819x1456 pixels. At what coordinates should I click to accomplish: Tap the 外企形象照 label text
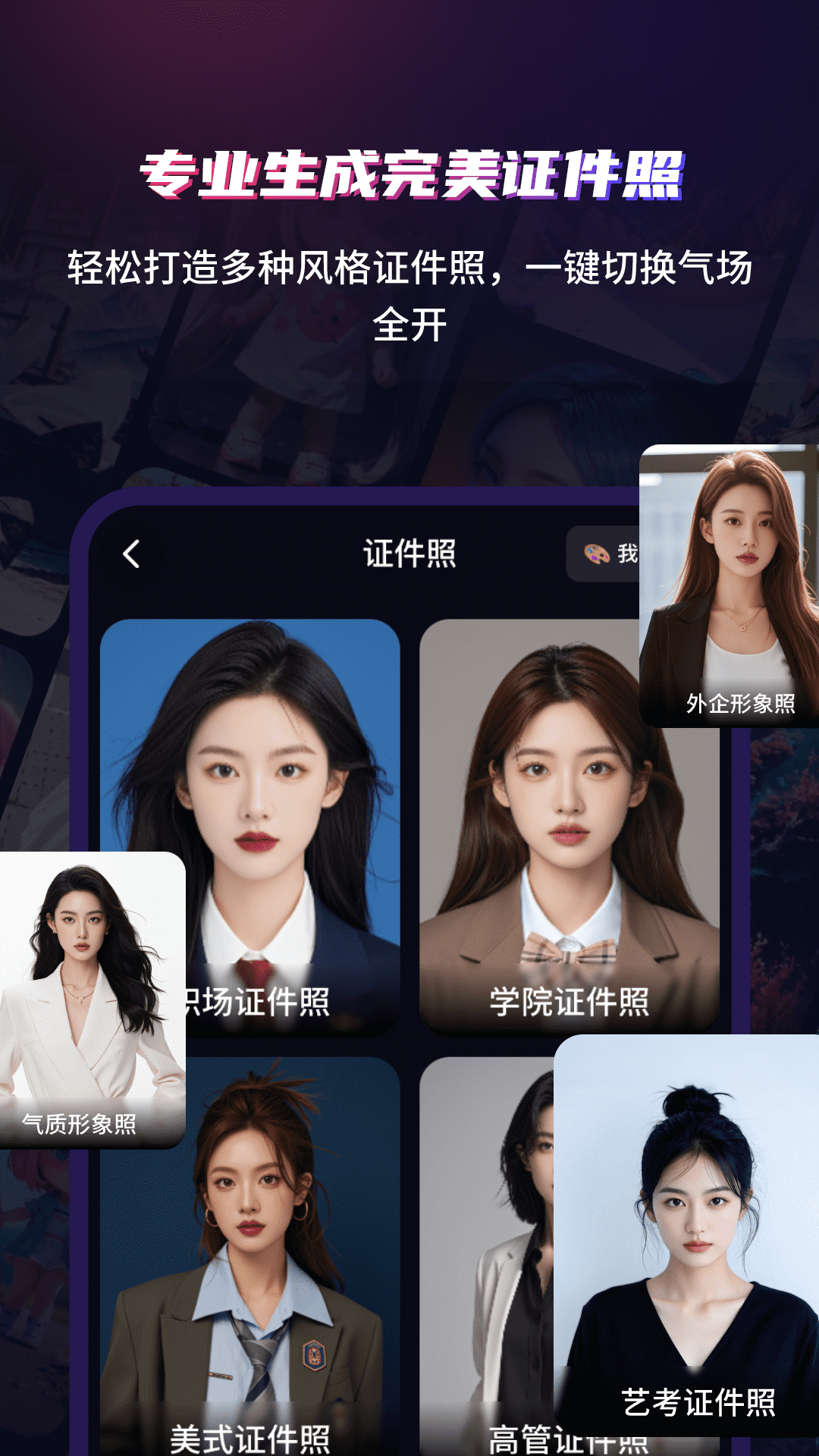741,704
